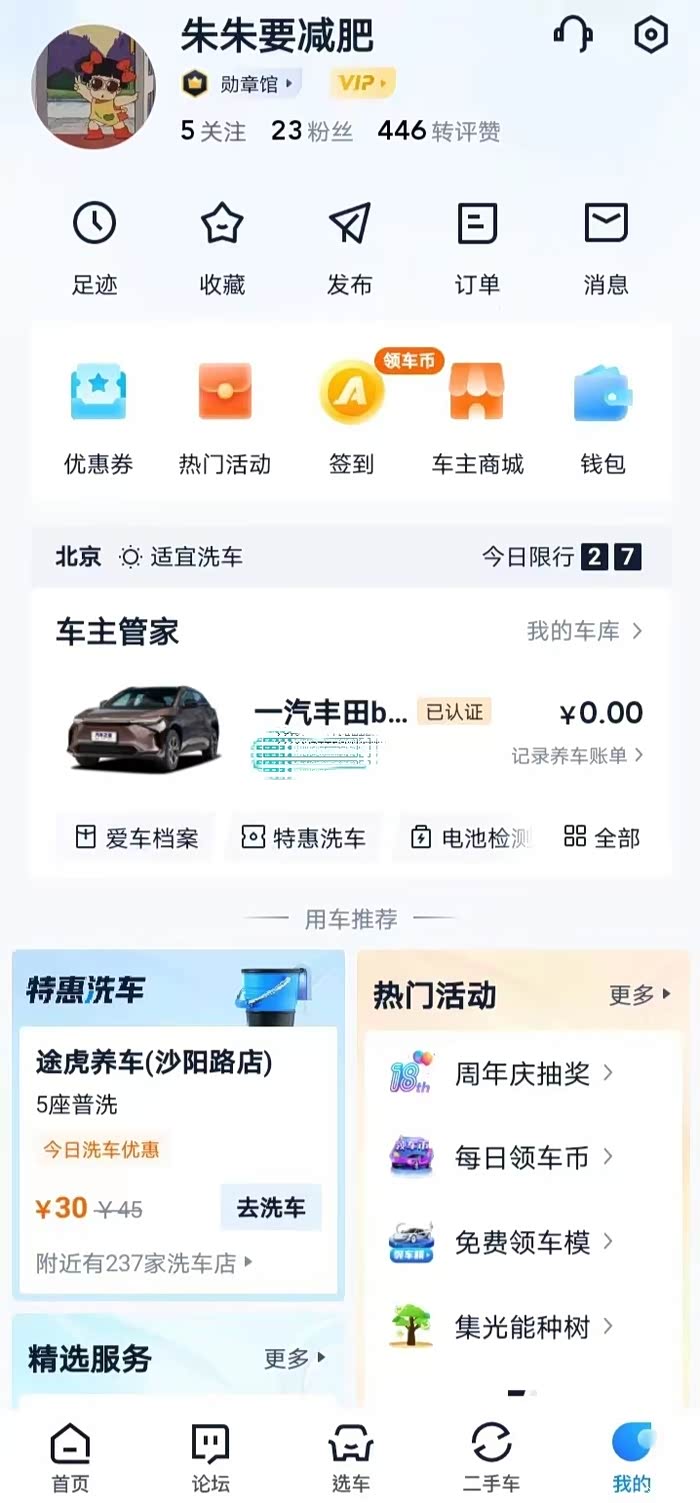The height and width of the screenshot is (1503, 700).
Task: Open the settings hexagon icon
Action: pyautogui.click(x=650, y=36)
